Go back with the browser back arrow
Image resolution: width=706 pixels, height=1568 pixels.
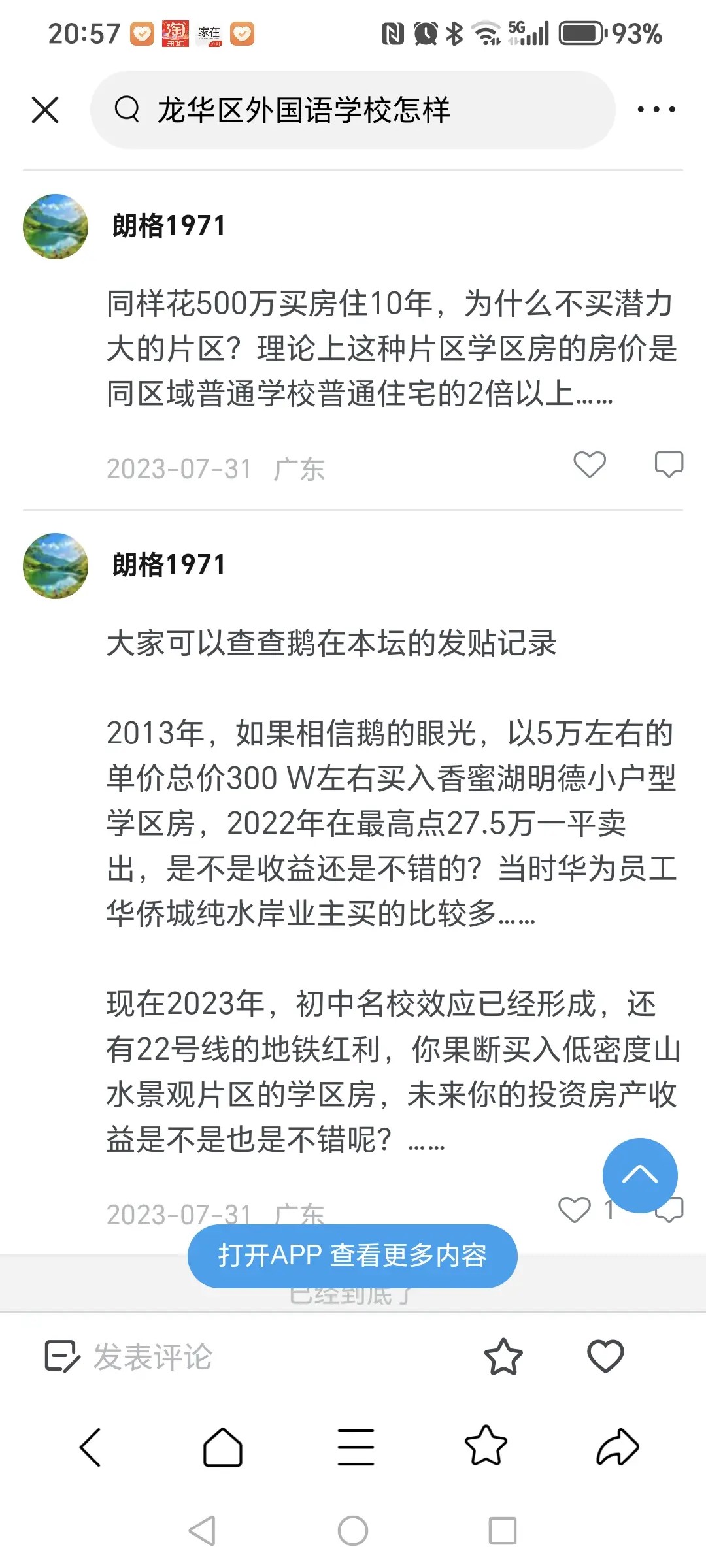[x=91, y=1447]
